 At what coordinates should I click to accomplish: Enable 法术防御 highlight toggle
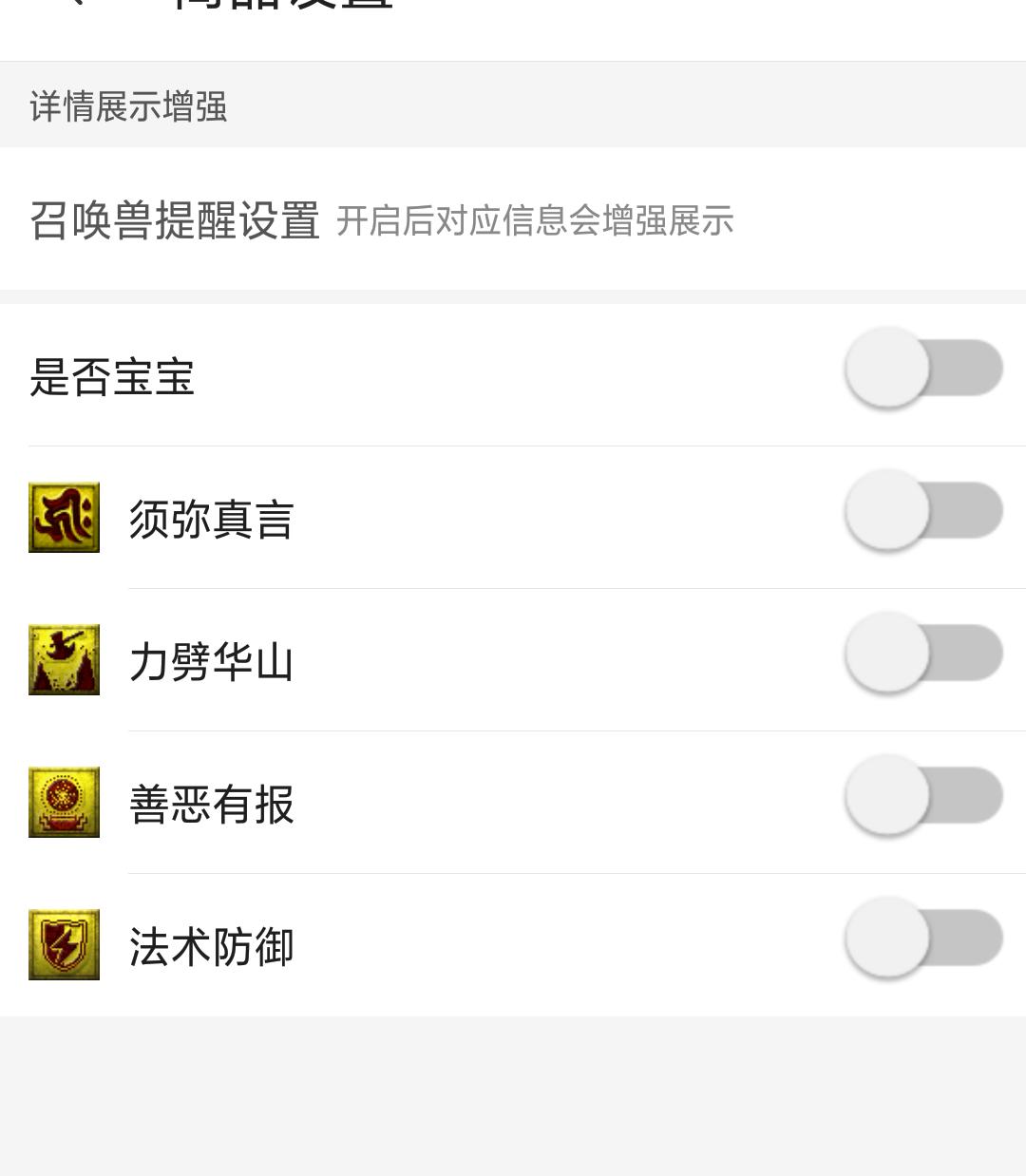coord(923,938)
